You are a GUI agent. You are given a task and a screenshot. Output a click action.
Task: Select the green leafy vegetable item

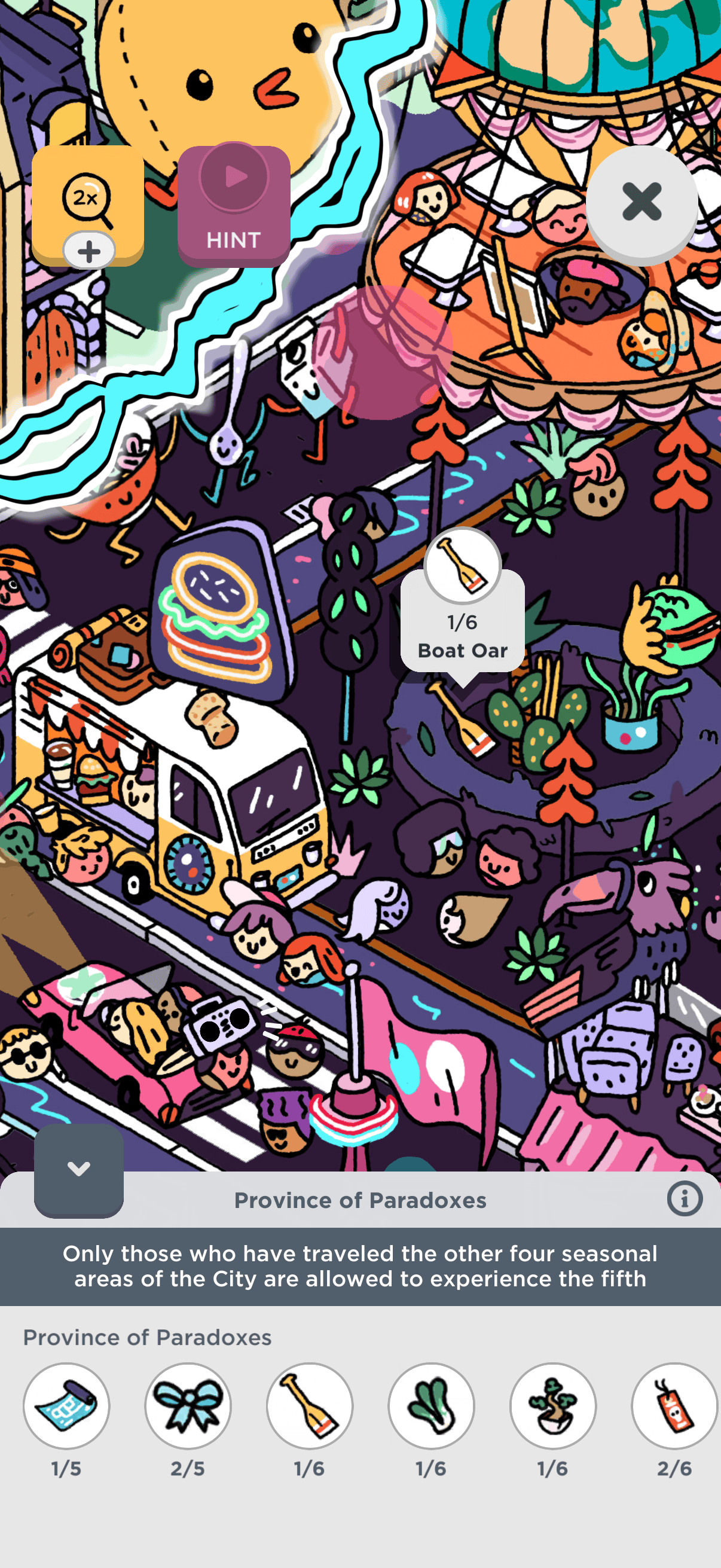pos(432,1405)
